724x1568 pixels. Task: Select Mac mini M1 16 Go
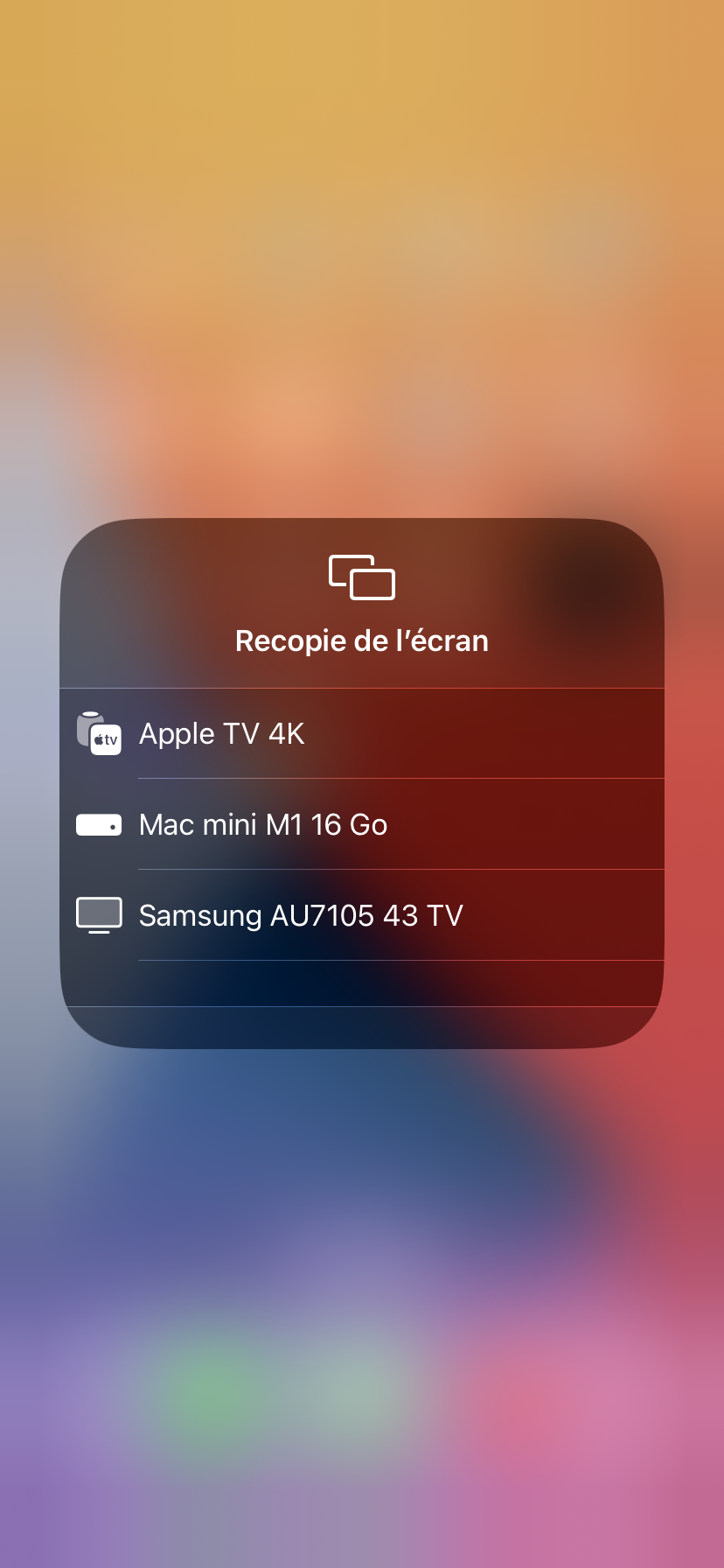pyautogui.click(x=362, y=824)
